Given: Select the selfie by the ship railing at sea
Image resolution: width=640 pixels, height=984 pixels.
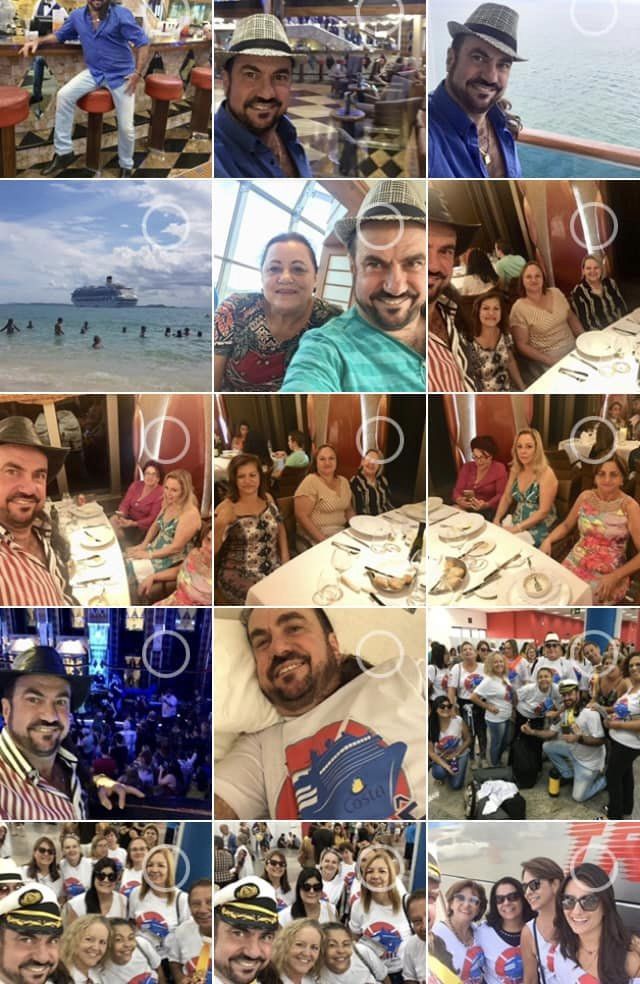Looking at the screenshot, I should [x=533, y=88].
